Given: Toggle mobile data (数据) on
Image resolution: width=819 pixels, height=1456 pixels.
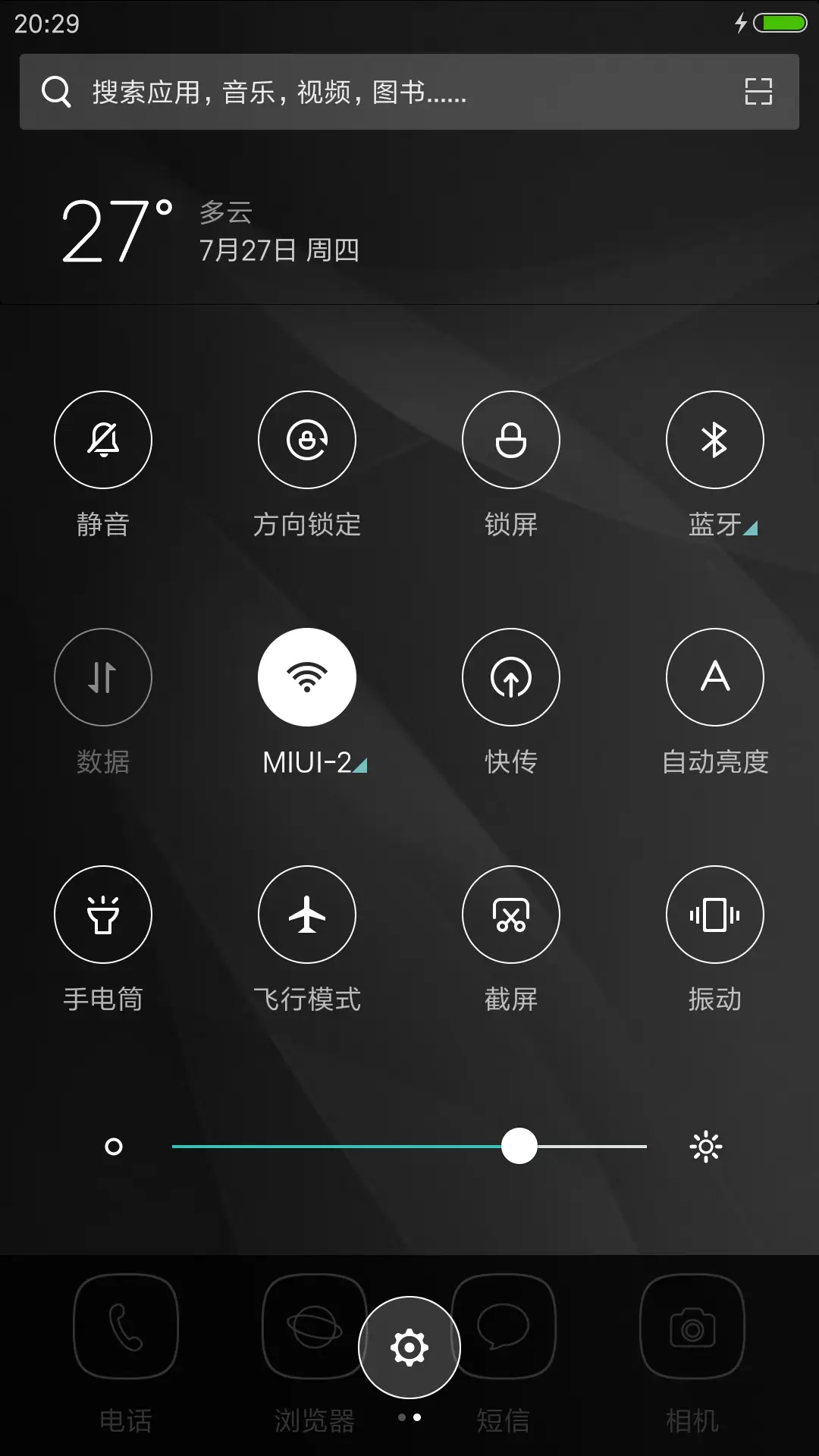Looking at the screenshot, I should 103,677.
